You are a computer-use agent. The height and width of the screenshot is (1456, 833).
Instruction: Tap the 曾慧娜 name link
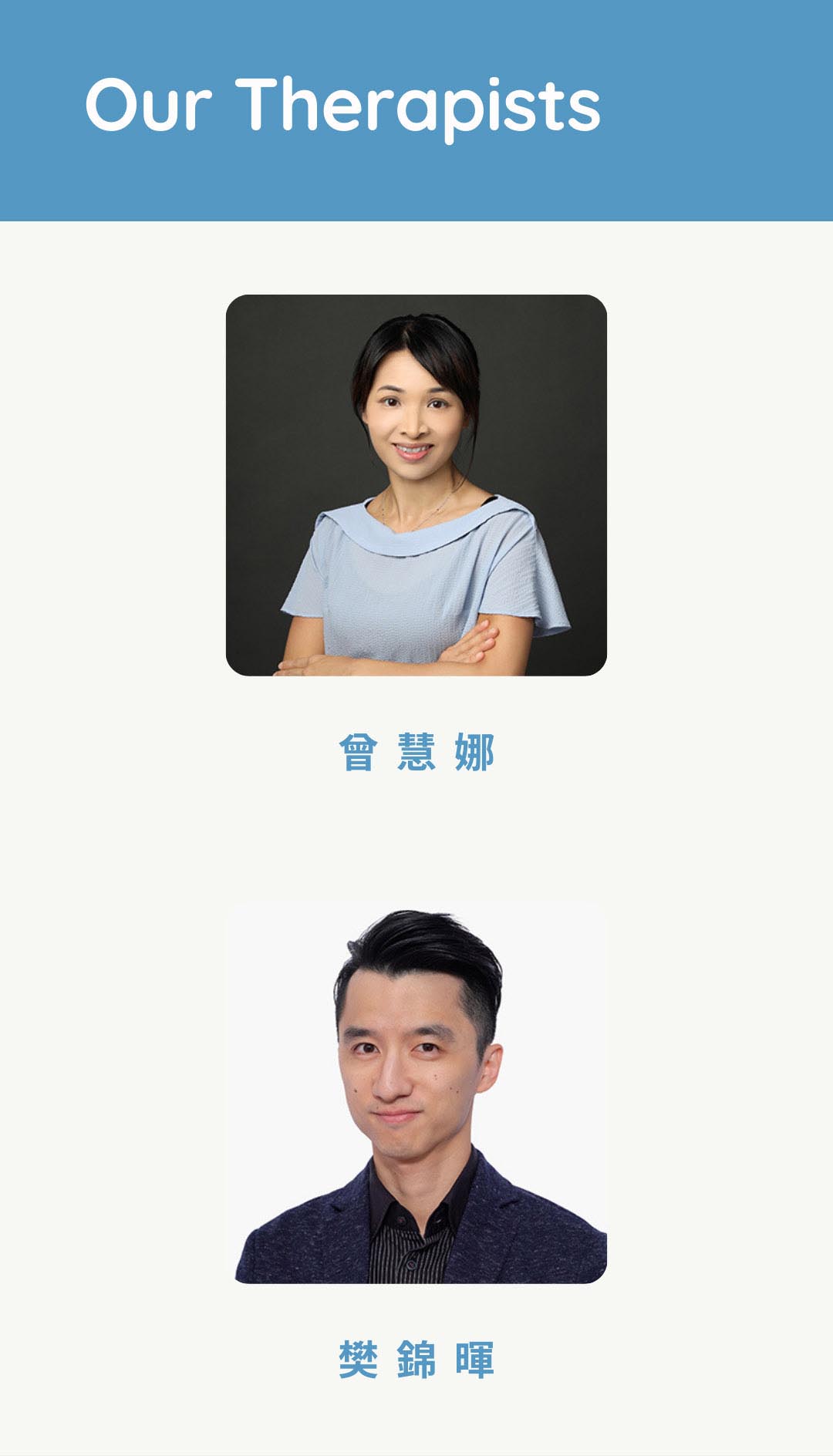point(416,753)
